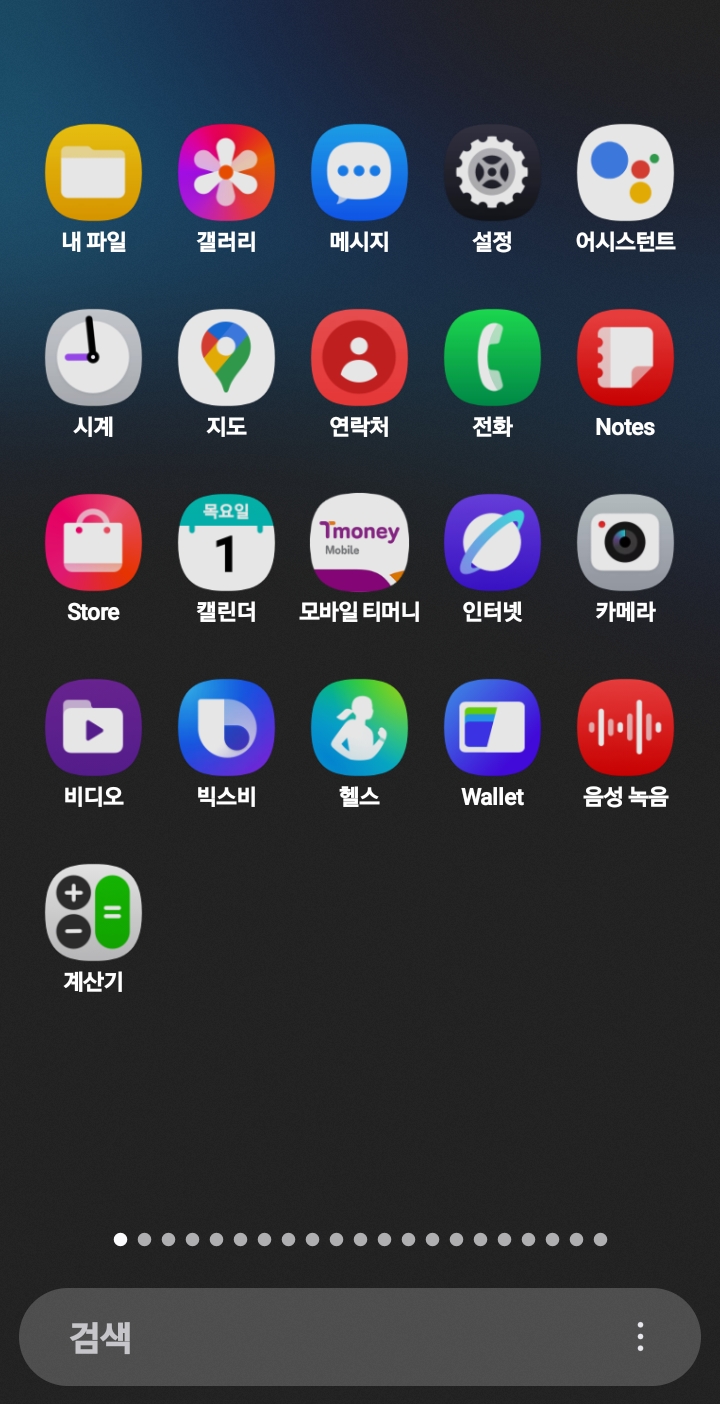The image size is (720, 1404).
Task: Open the 갤러리 (Gallery) app
Action: [x=226, y=172]
